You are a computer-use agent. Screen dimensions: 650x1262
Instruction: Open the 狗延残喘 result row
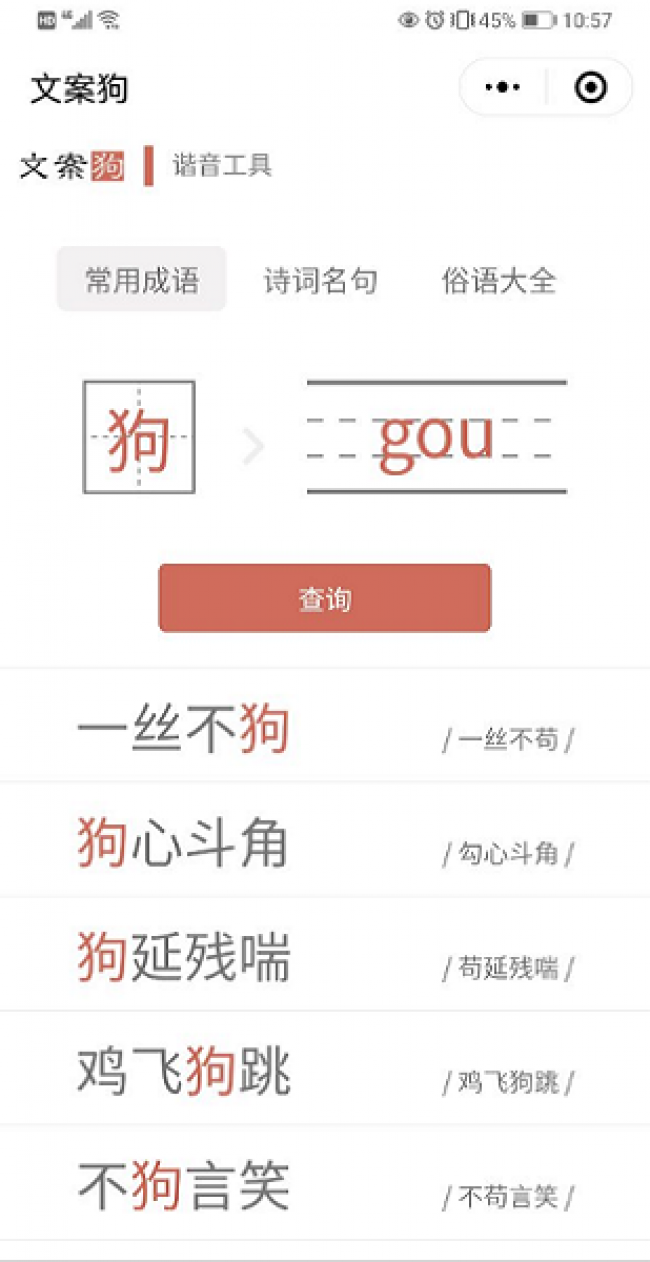[x=325, y=956]
